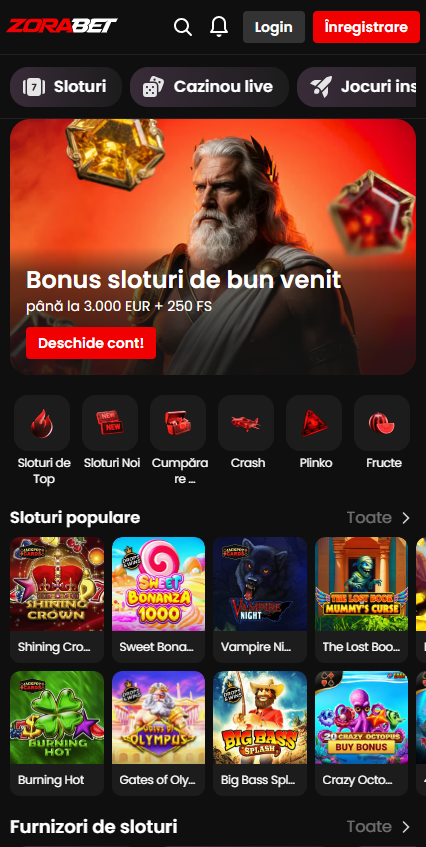Switch to the Cazinou live tab
Screen dimensions: 426x847
pos(209,87)
